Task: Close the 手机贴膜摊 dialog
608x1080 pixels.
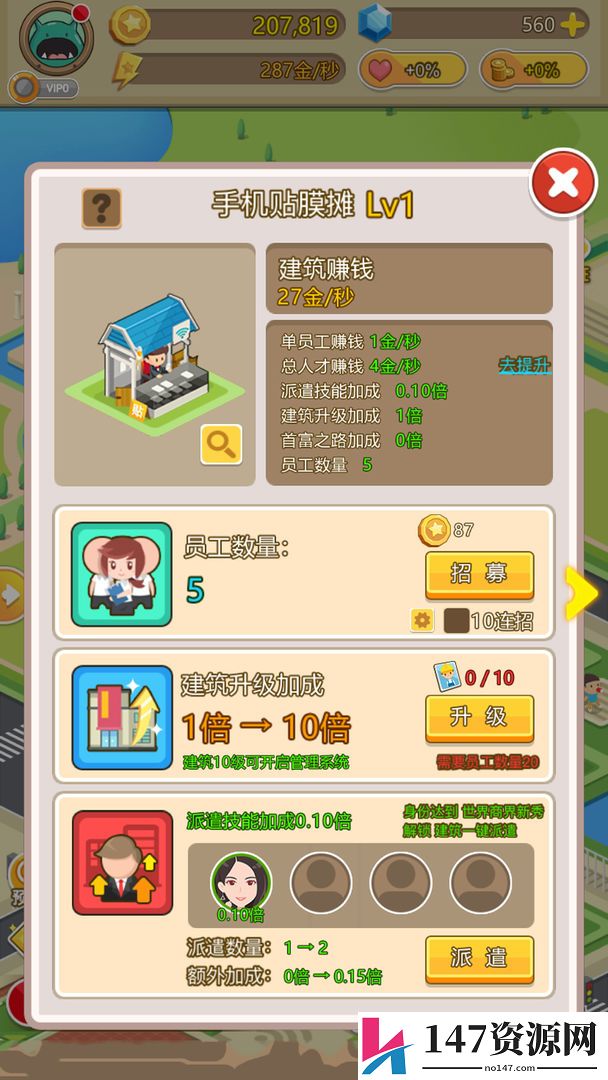Action: tap(563, 183)
